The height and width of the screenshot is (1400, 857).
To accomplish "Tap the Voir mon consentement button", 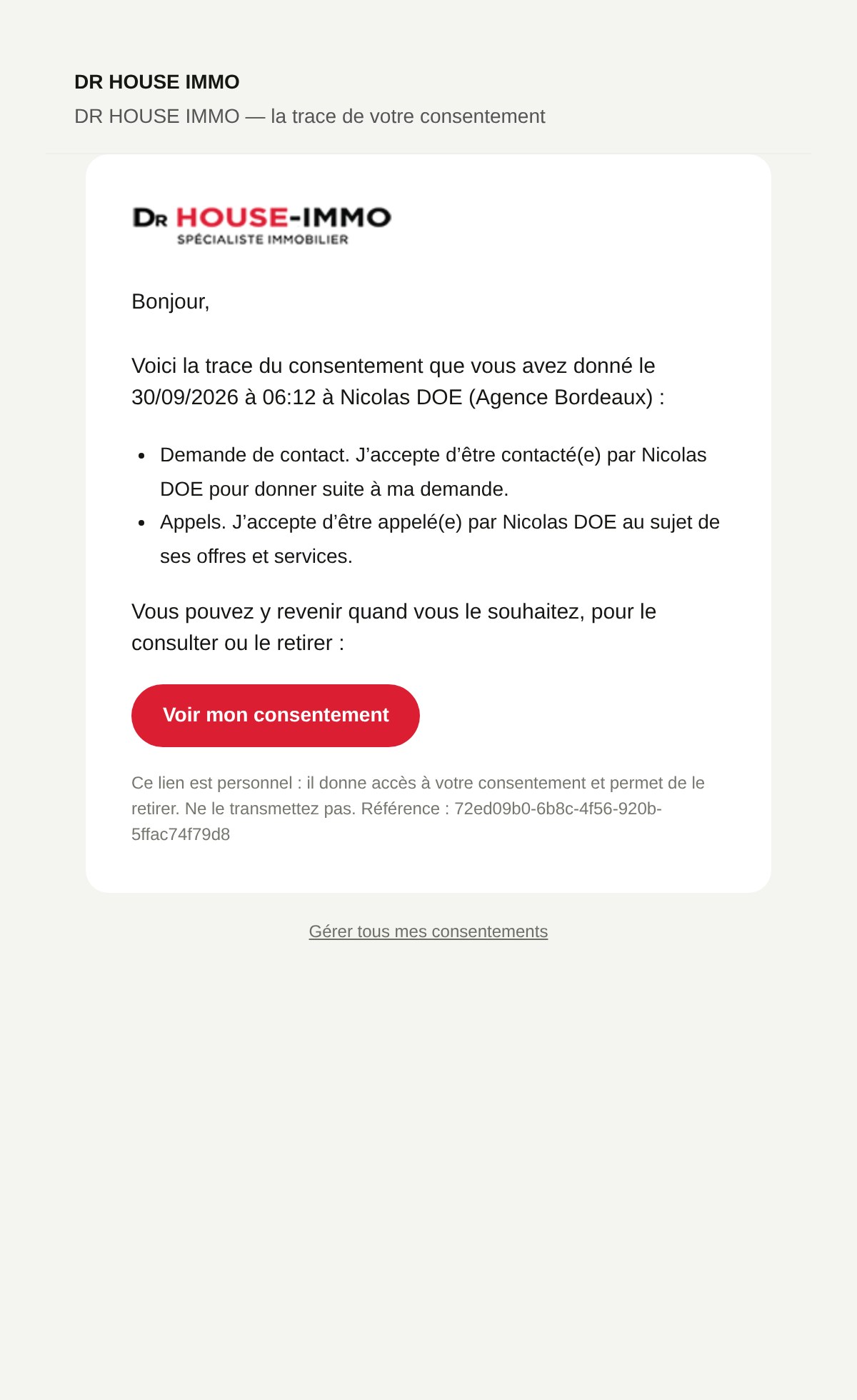I will tap(276, 716).
